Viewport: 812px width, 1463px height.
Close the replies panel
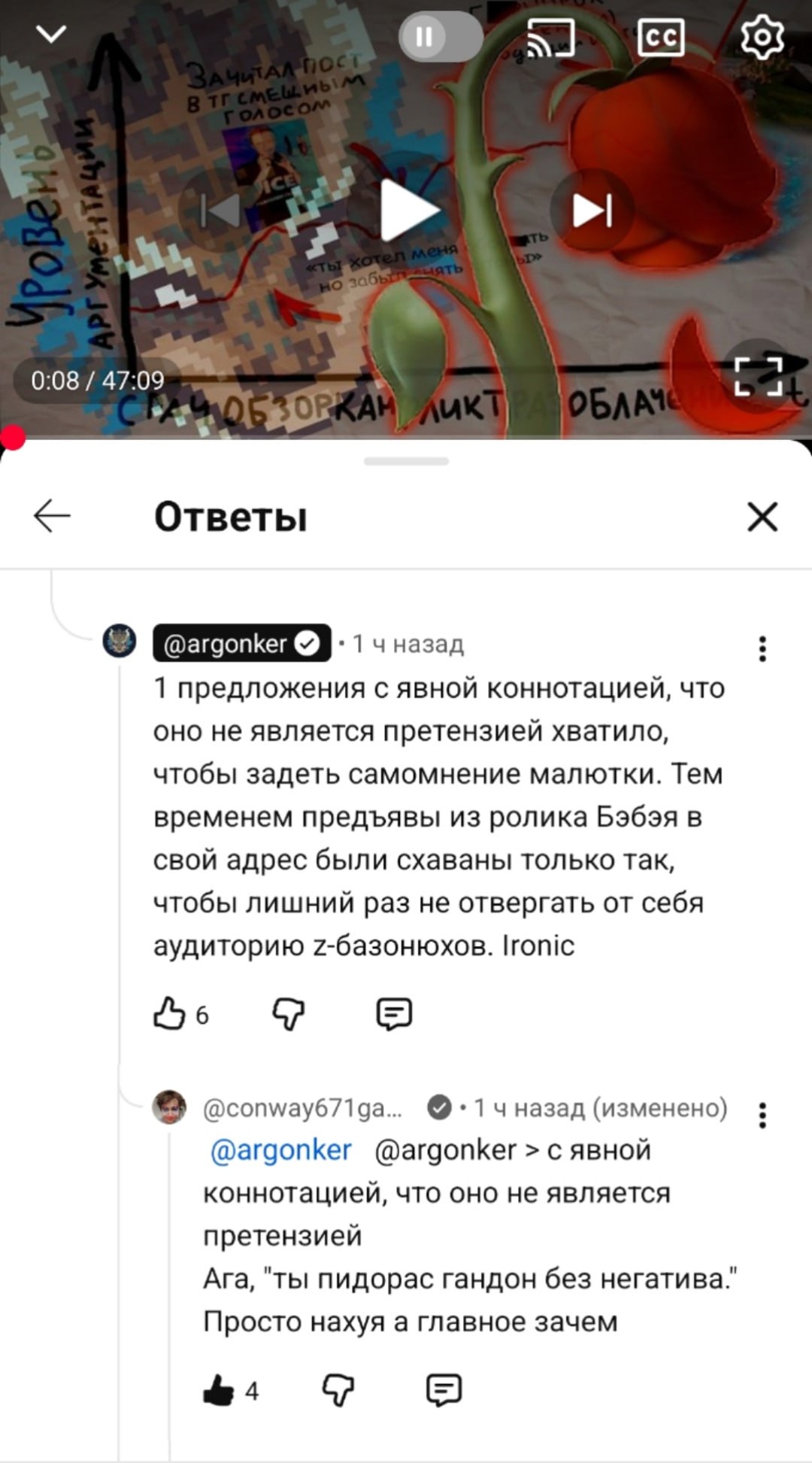coord(762,517)
